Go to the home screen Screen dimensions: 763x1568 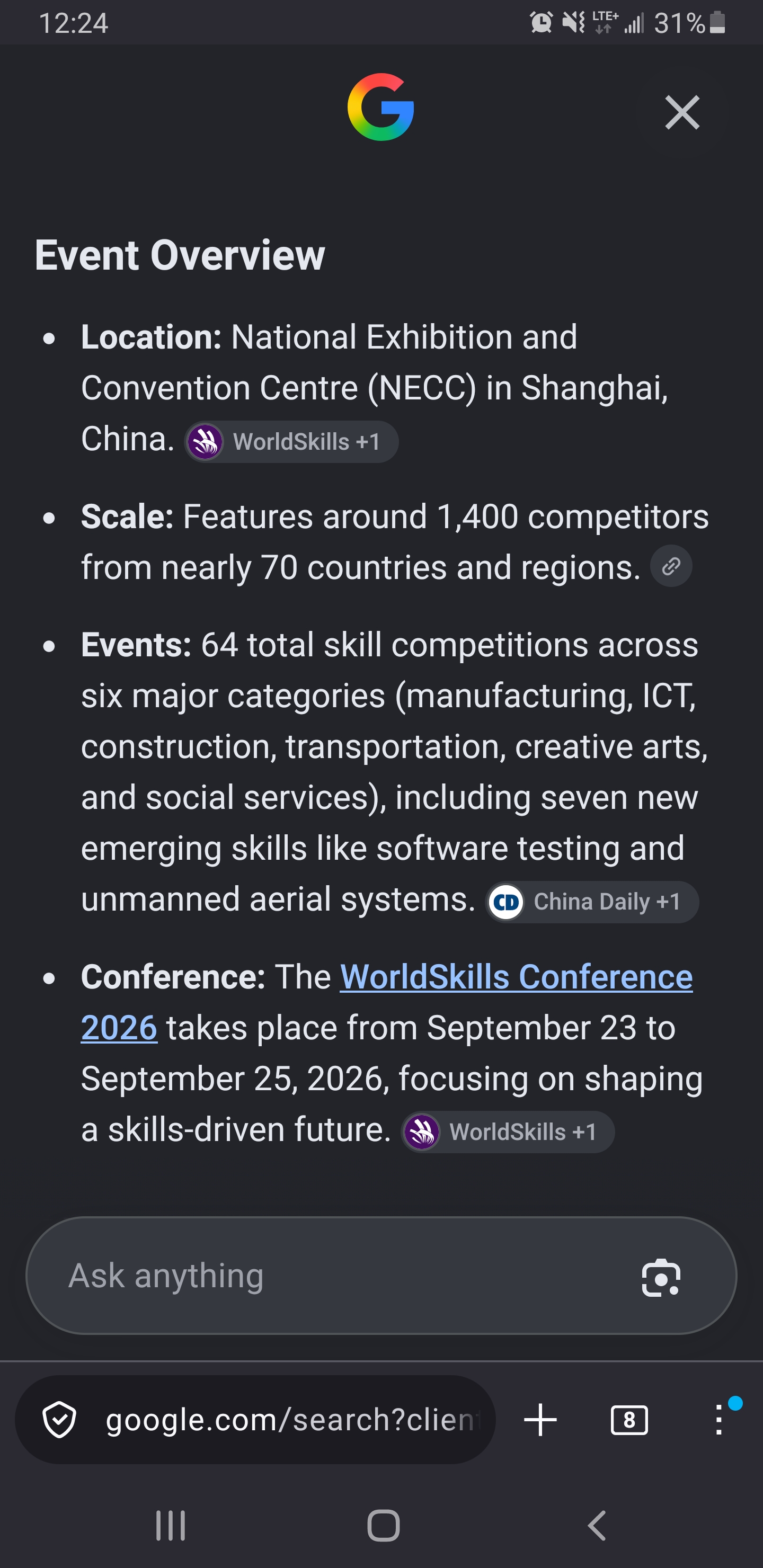pyautogui.click(x=384, y=1526)
